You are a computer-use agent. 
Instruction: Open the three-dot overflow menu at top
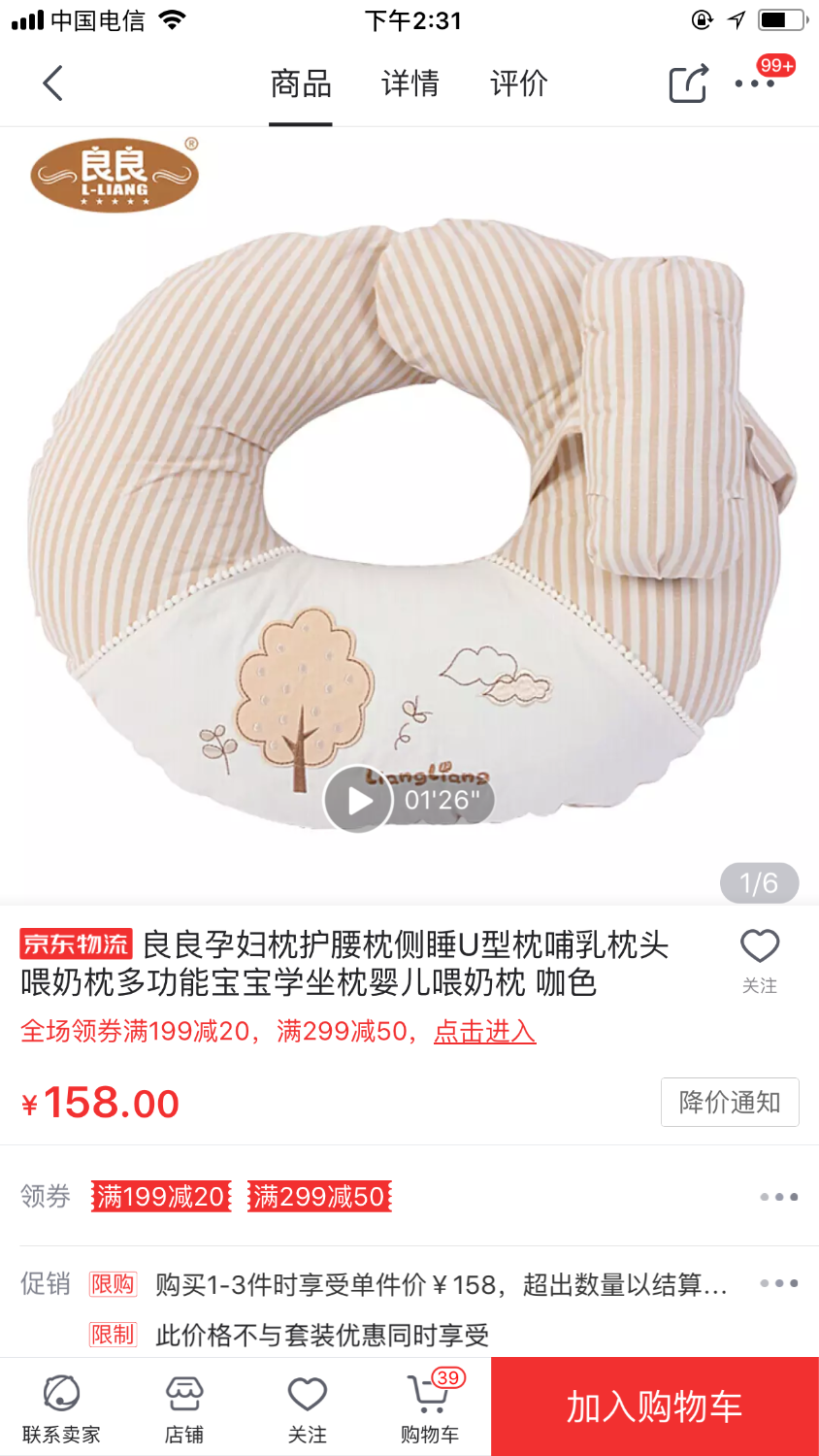tap(755, 83)
